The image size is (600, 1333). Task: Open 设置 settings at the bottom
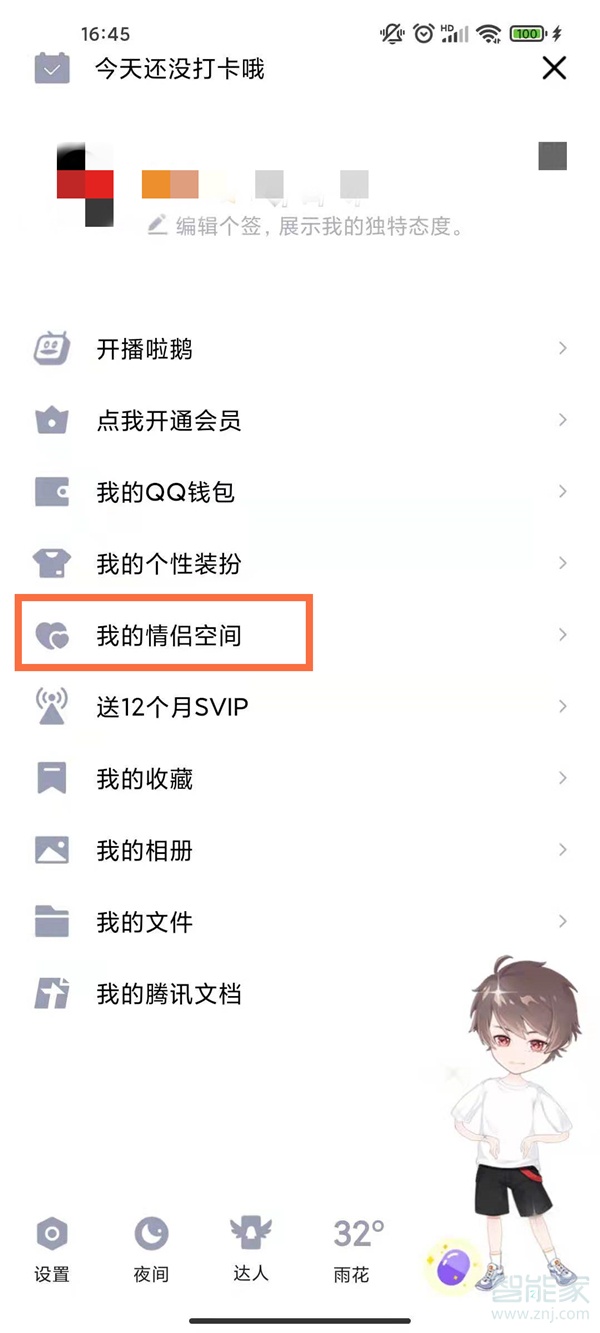coord(52,1249)
